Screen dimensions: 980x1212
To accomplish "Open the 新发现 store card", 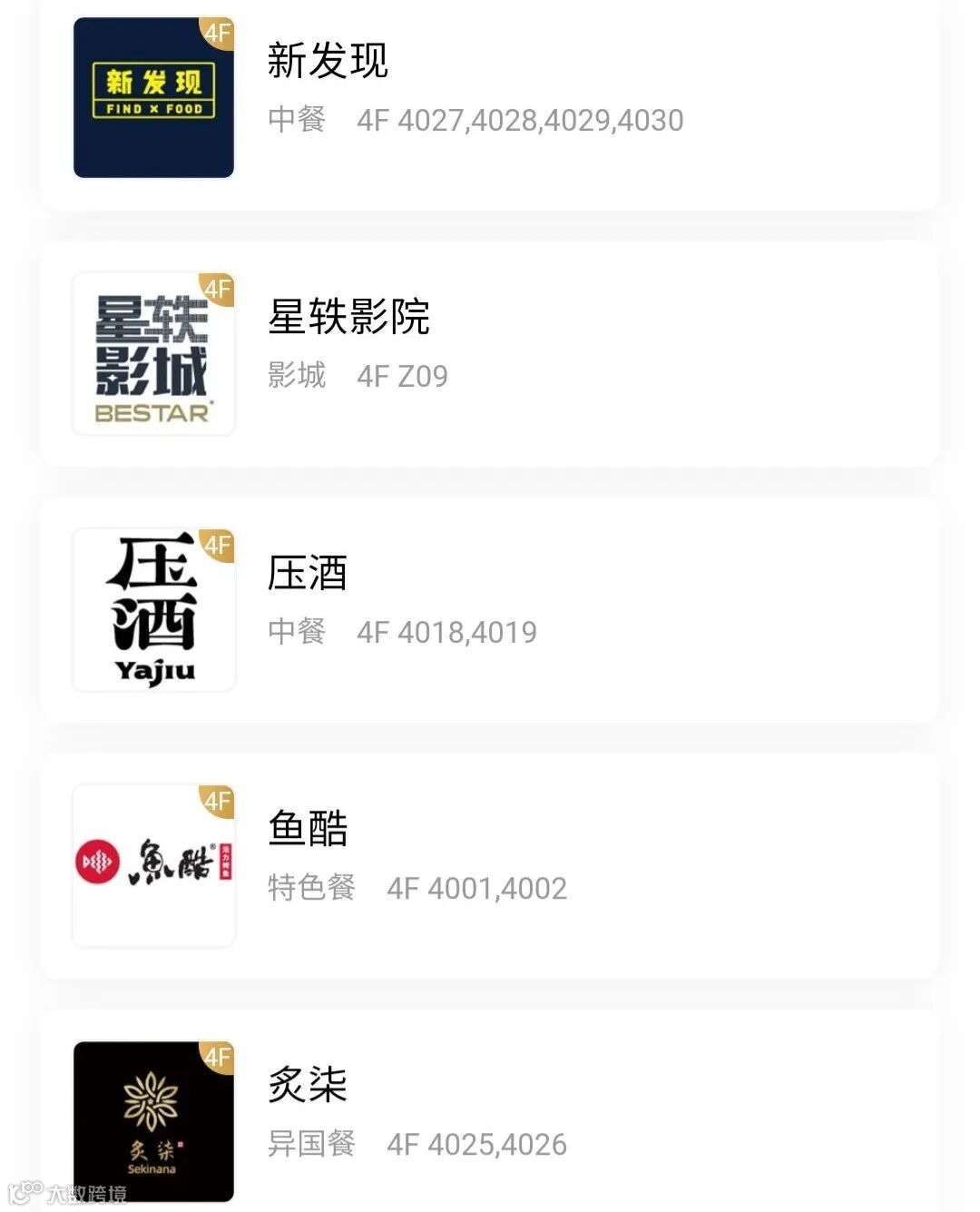I will click(x=490, y=100).
